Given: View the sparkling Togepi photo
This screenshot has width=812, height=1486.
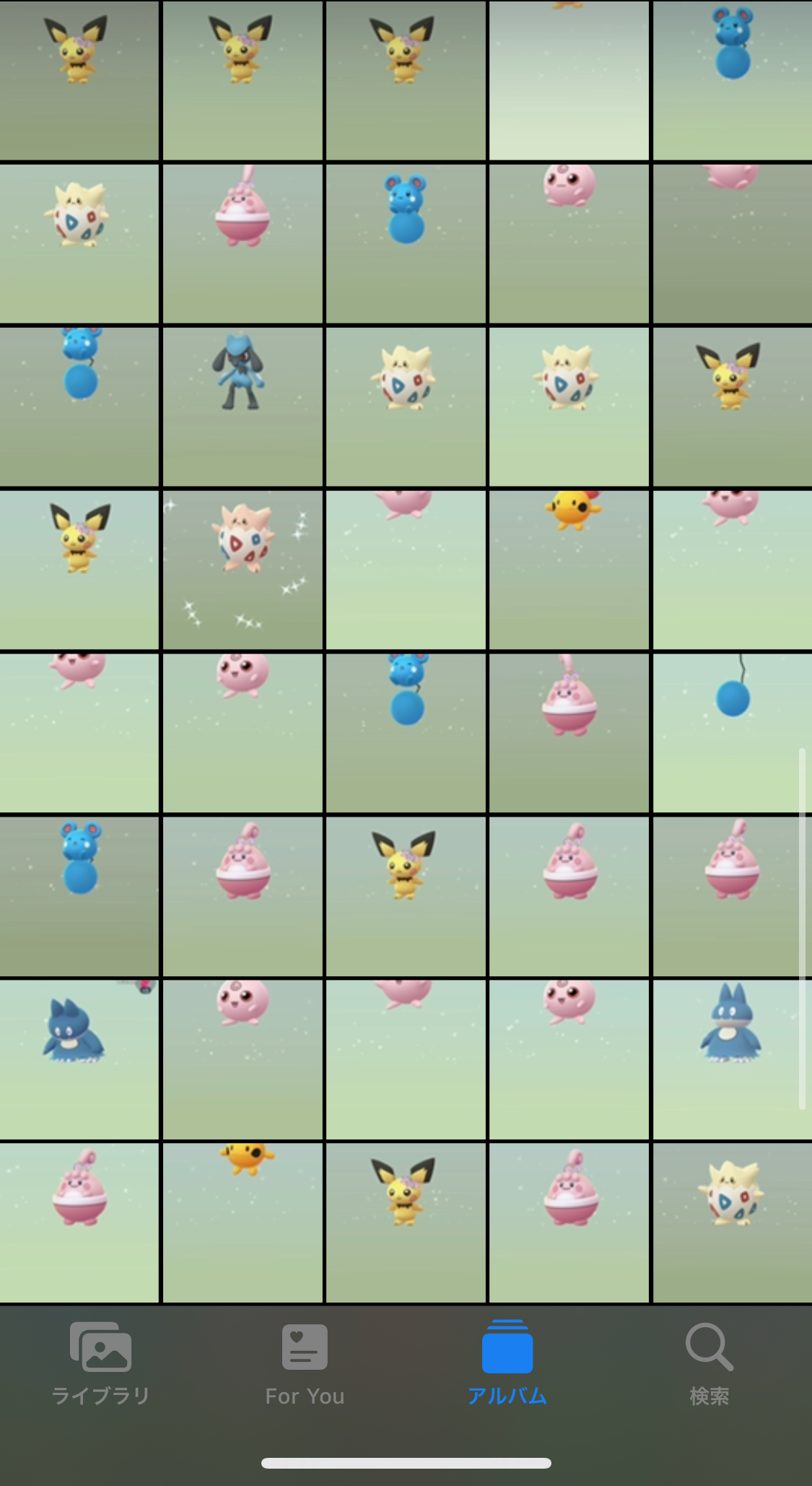Looking at the screenshot, I should point(243,569).
